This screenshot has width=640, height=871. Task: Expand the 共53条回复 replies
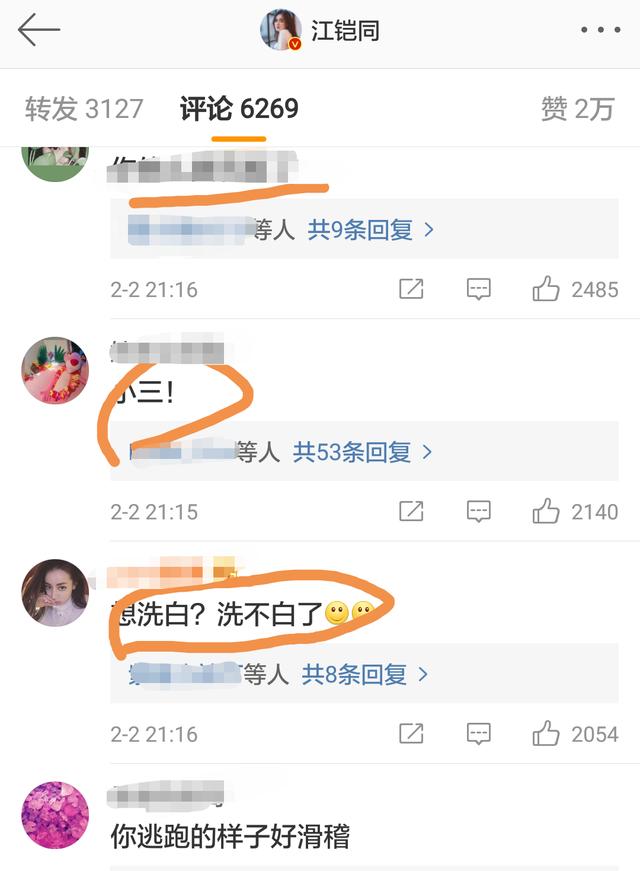pyautogui.click(x=362, y=453)
